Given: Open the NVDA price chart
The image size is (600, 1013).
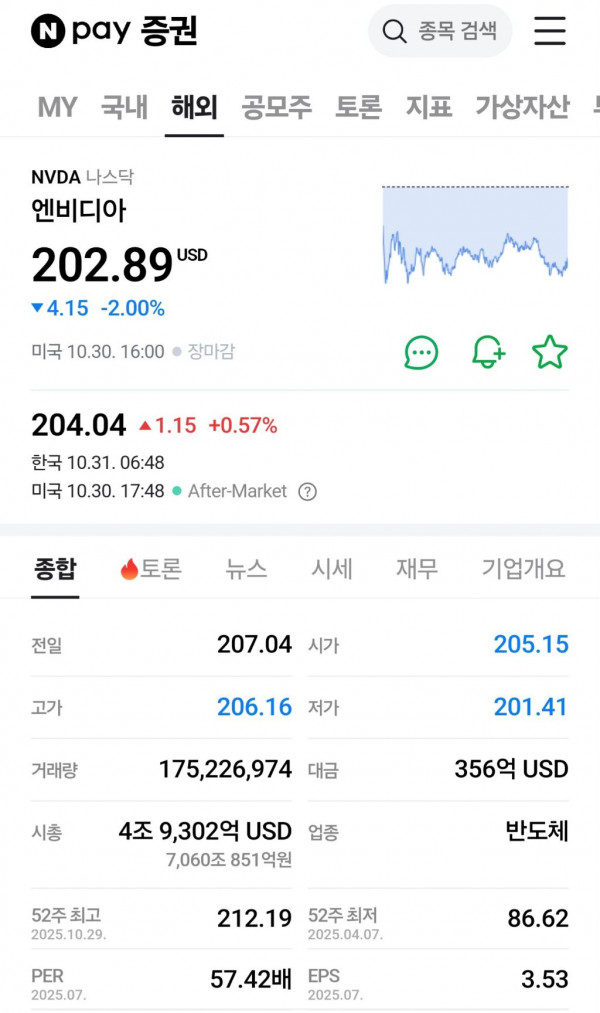Looking at the screenshot, I should [475, 233].
